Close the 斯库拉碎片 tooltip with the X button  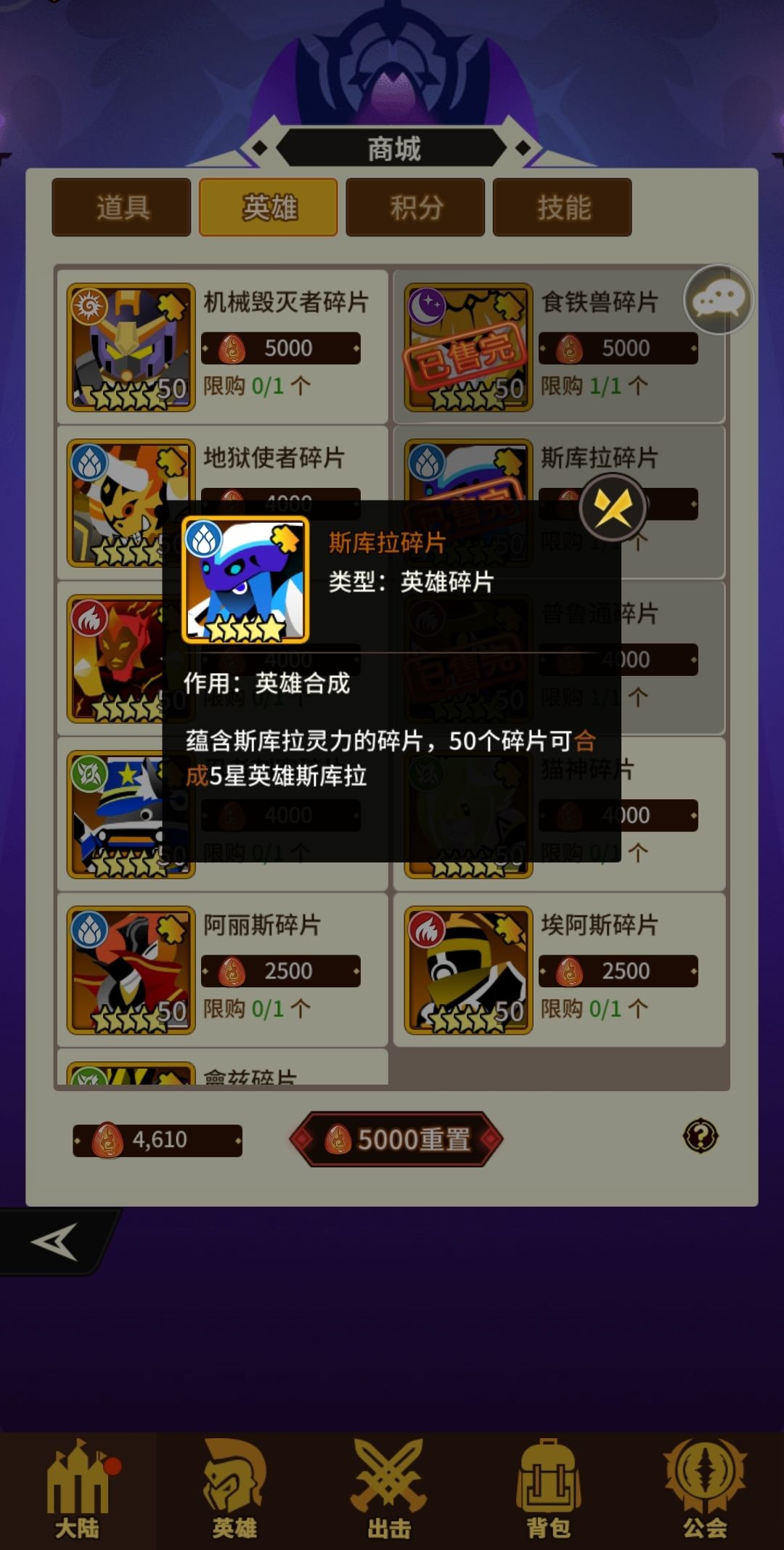pos(613,508)
